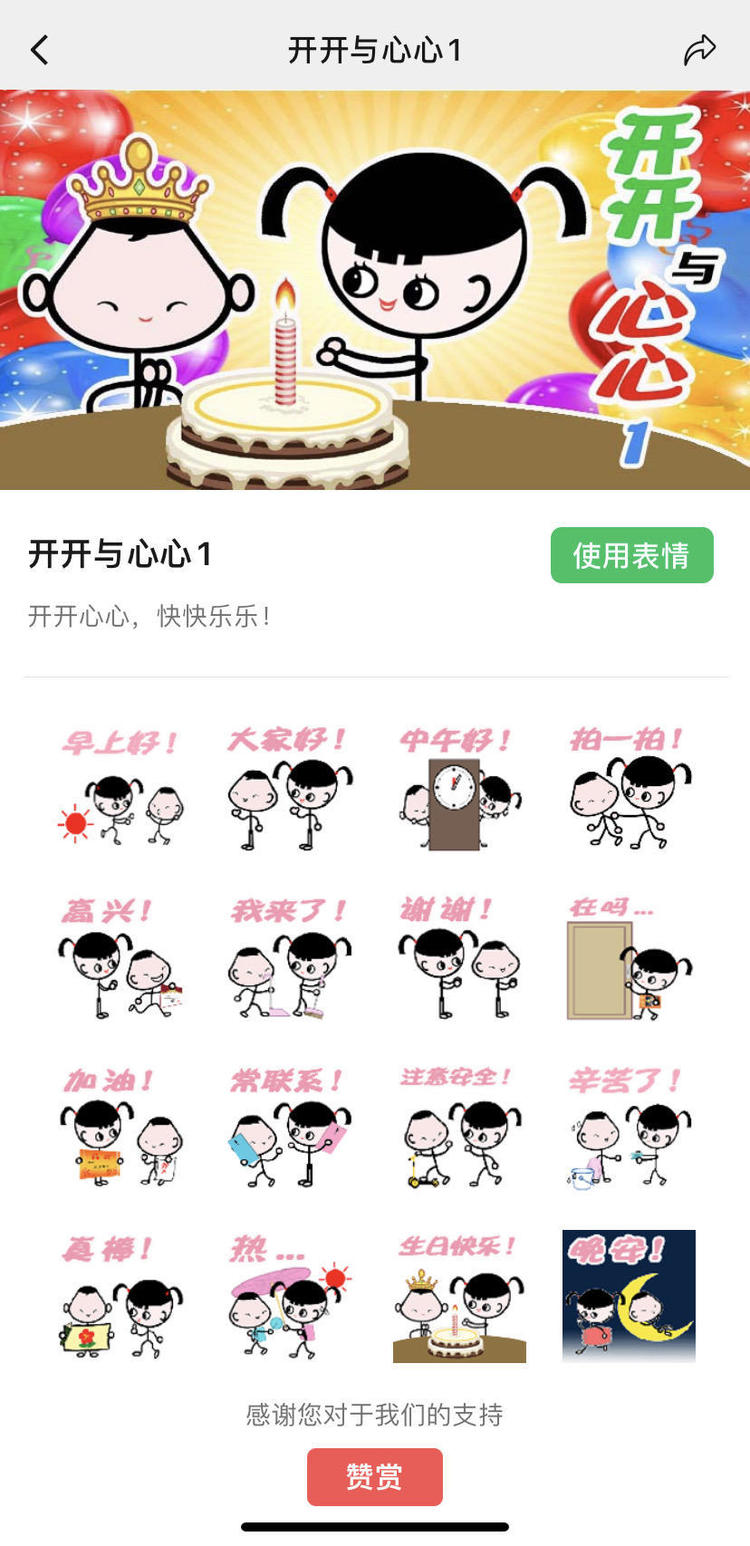
Task: Preview the 大家好 sticker
Action: tap(289, 790)
